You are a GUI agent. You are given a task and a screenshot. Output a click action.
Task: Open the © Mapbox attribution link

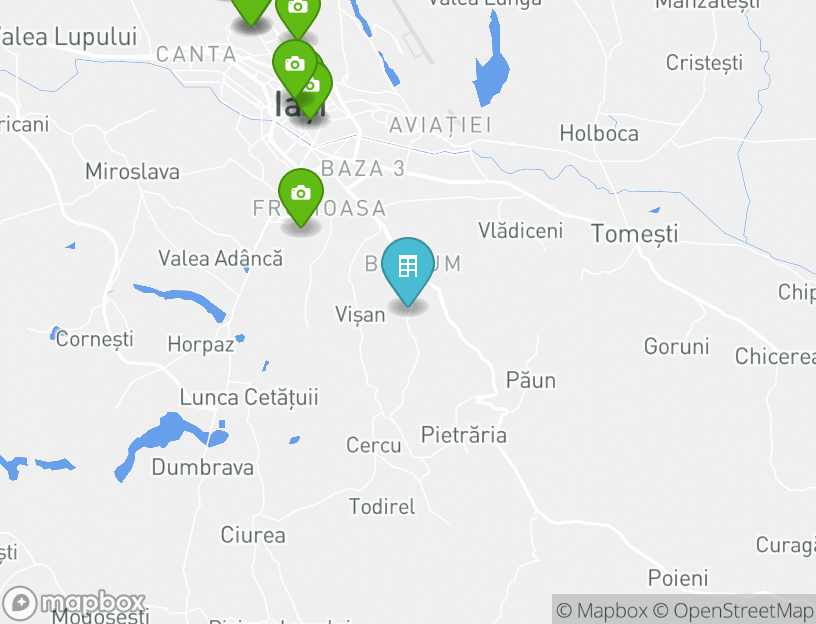click(602, 610)
